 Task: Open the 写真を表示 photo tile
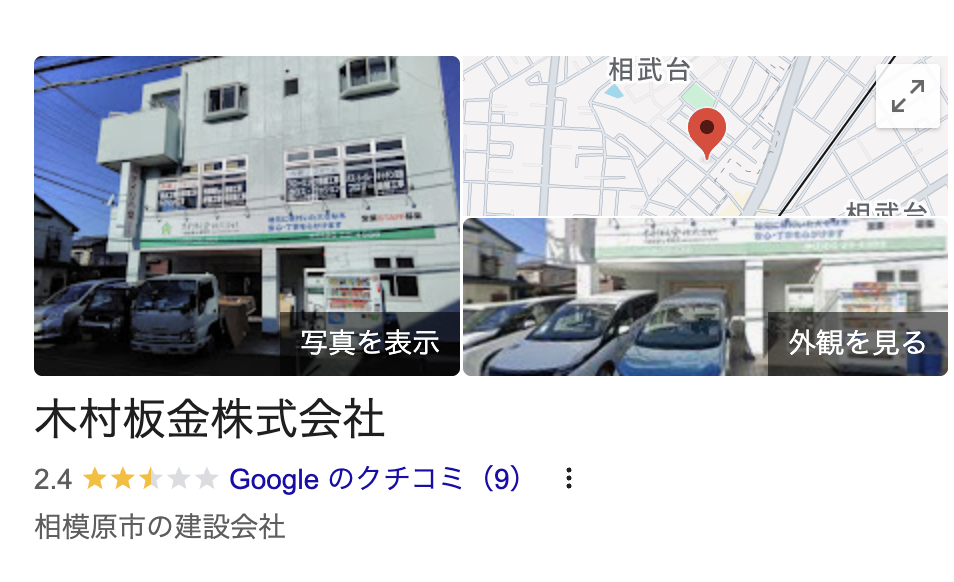tap(247, 216)
